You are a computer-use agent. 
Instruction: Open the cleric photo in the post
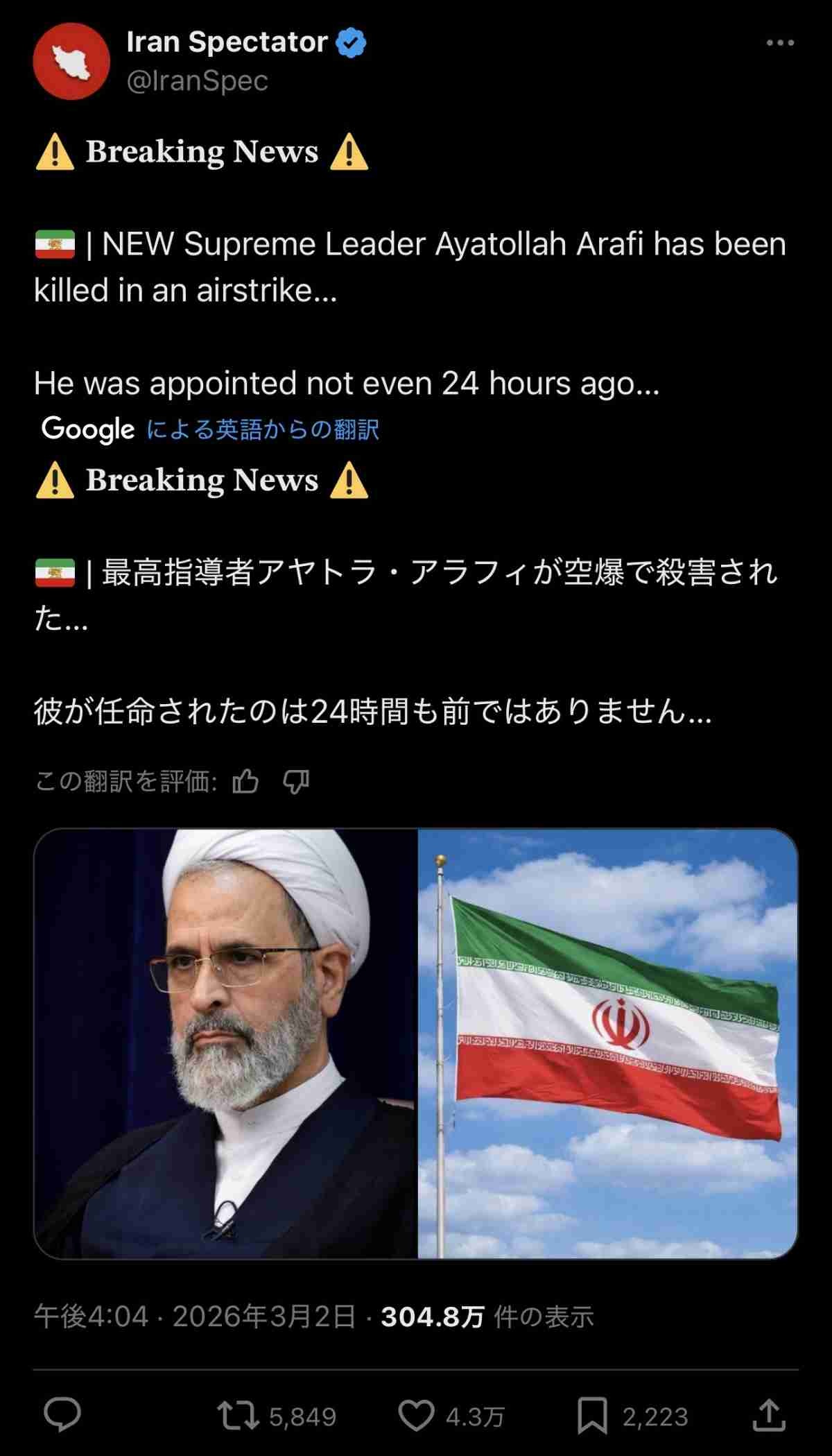click(x=226, y=1043)
